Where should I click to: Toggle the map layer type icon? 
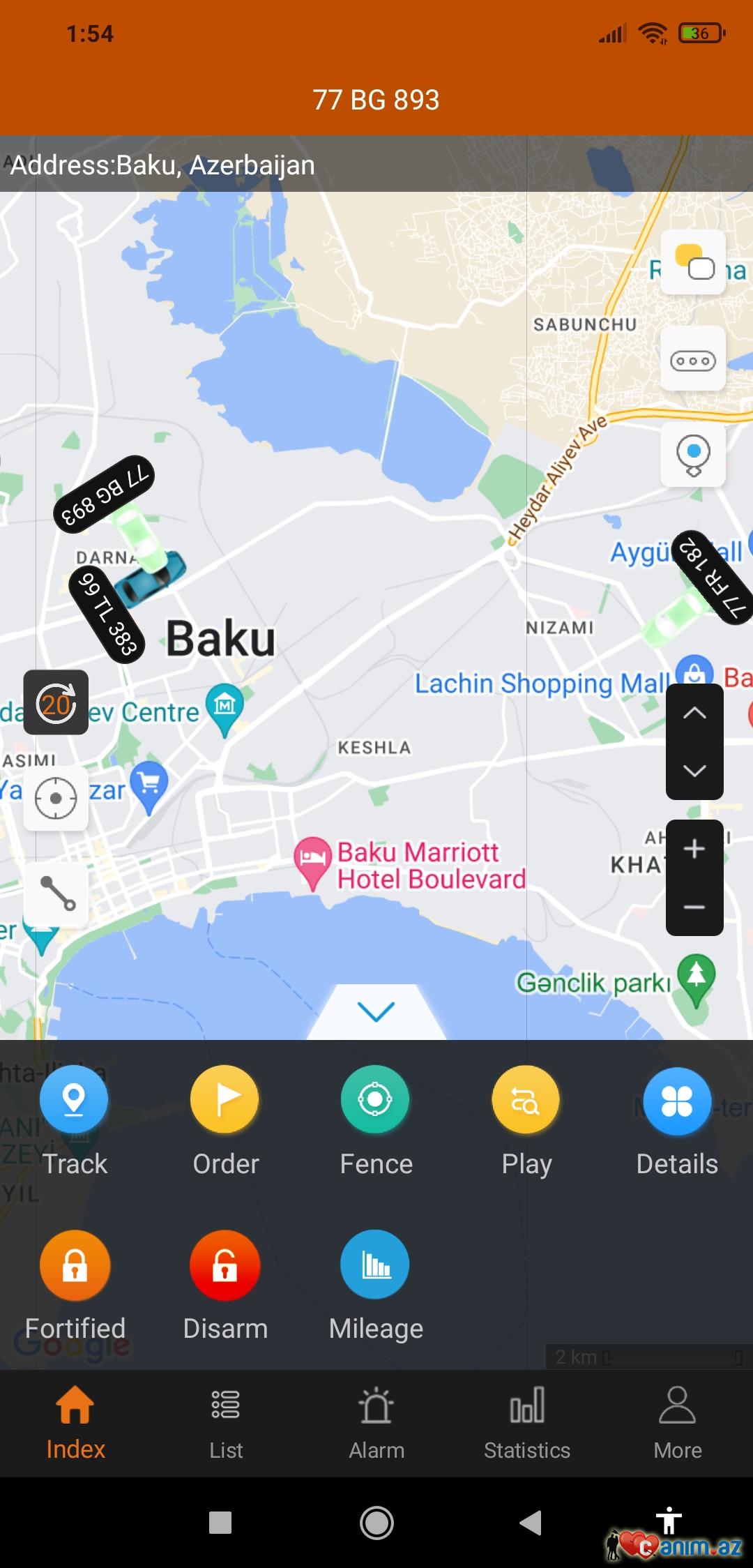click(694, 262)
